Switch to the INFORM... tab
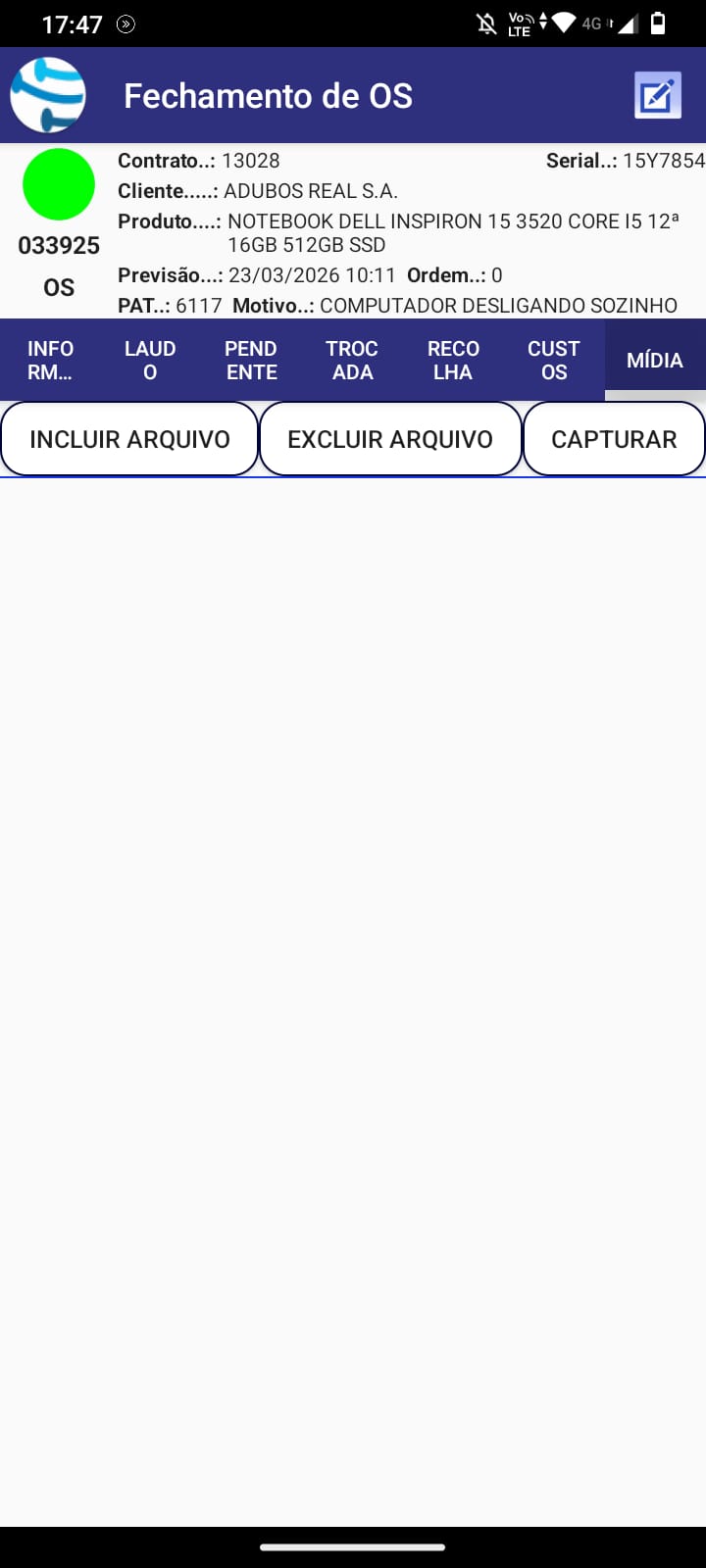 [50, 360]
